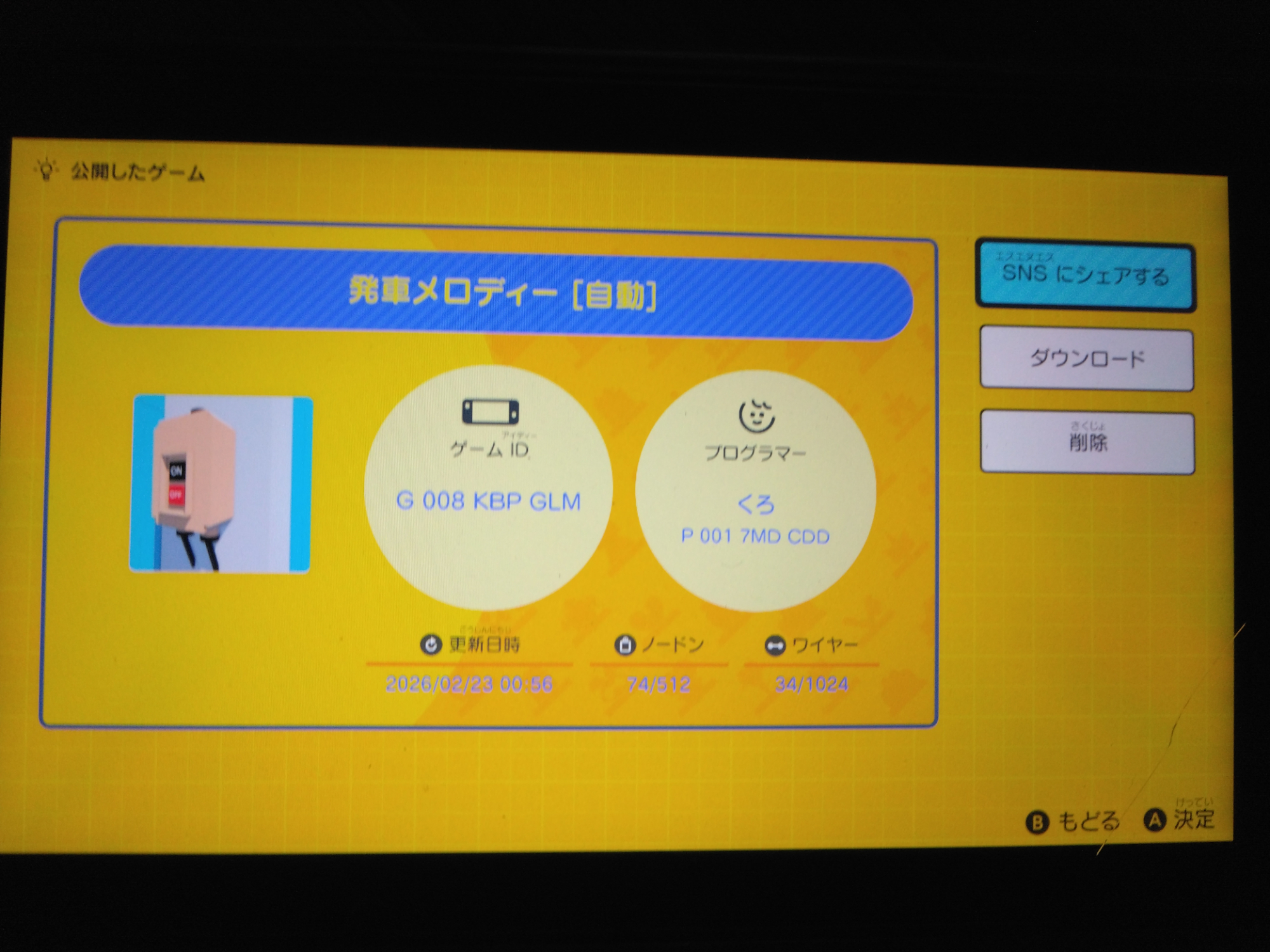This screenshot has width=1270, height=952.
Task: Go back with the もどる button
Action: [x=1073, y=822]
